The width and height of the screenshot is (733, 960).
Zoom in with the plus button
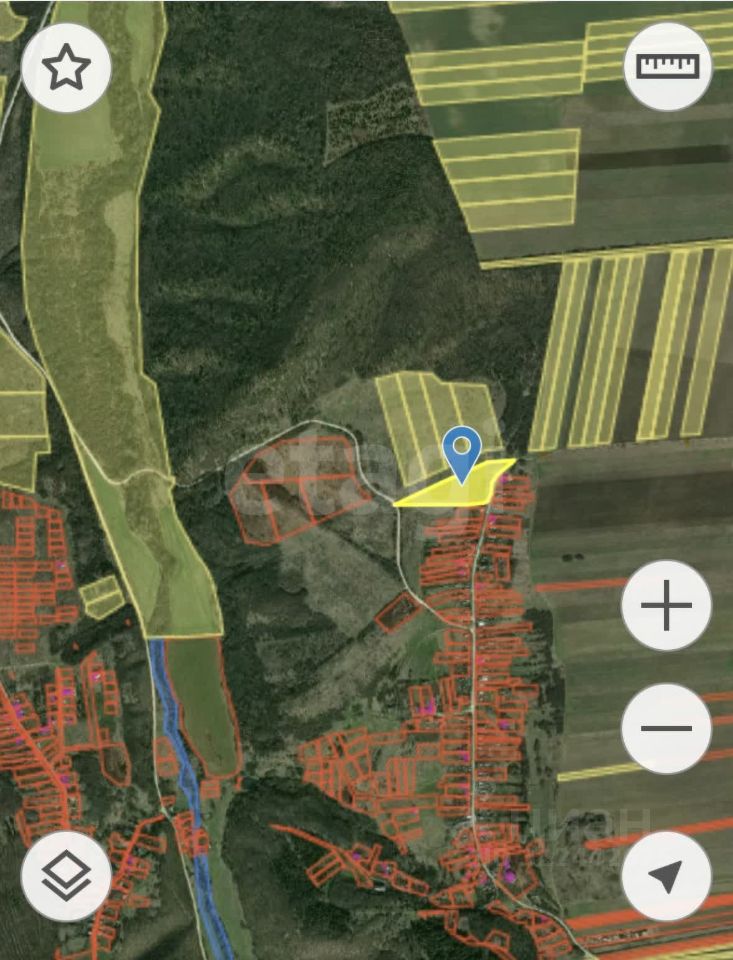666,606
